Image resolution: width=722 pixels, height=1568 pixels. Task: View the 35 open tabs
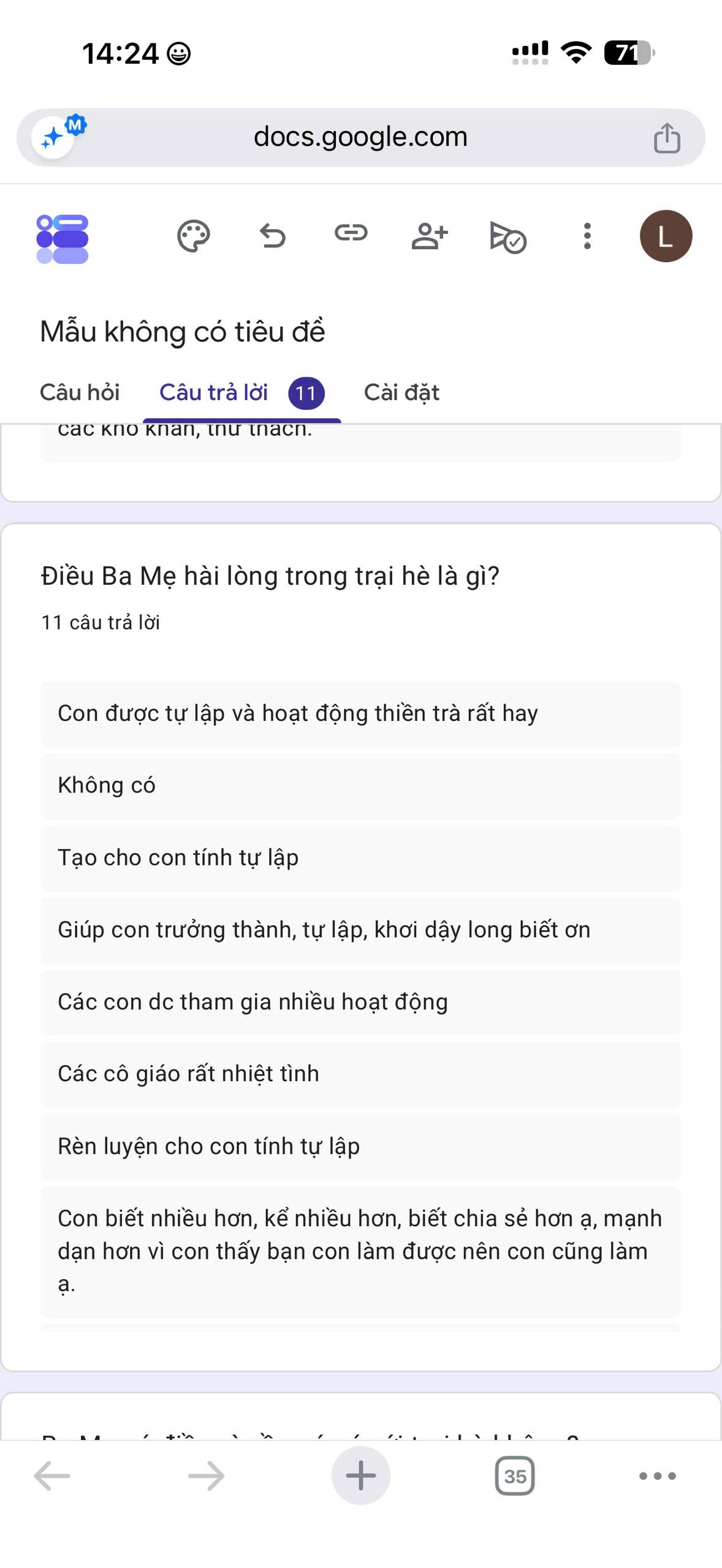click(x=515, y=1476)
